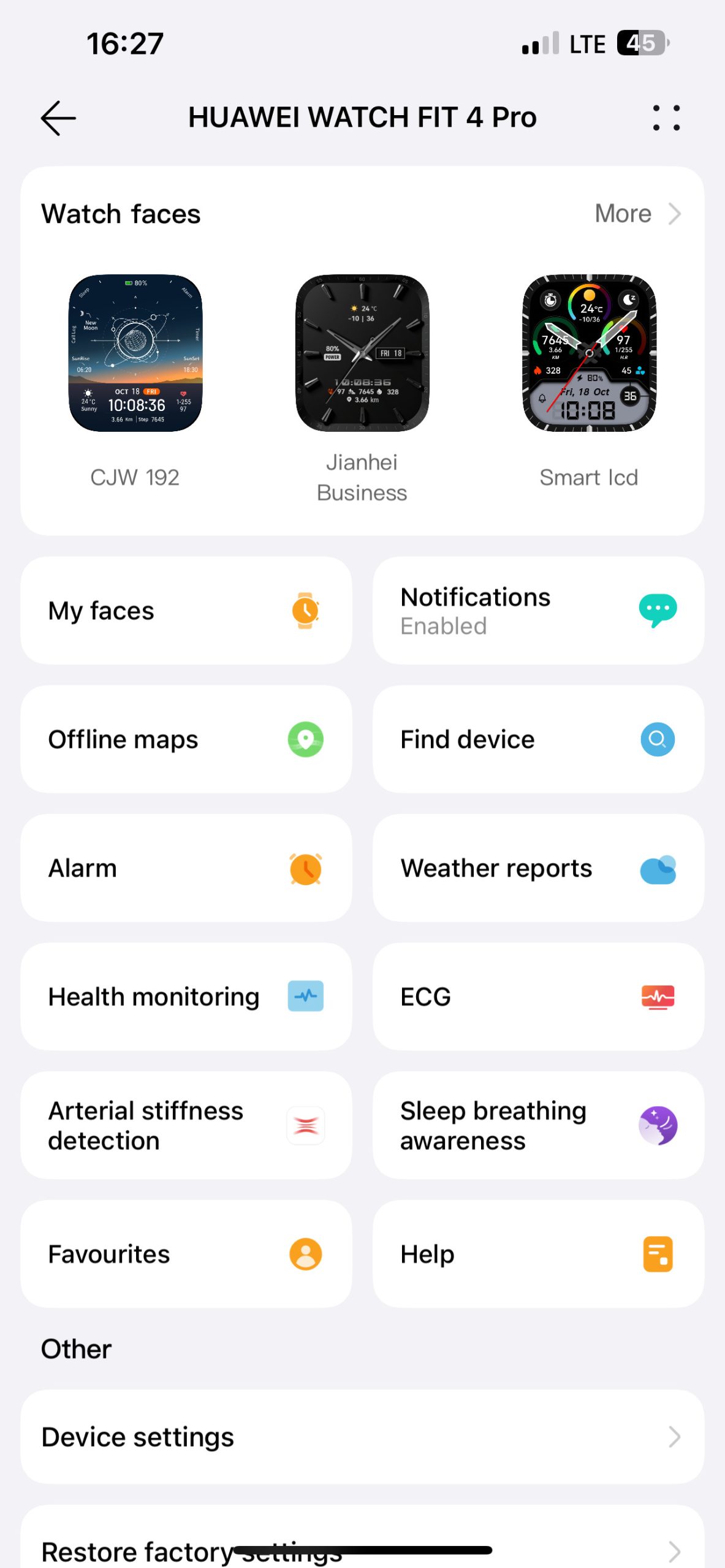Open Offline maps
The image size is (725, 1568).
(x=186, y=739)
